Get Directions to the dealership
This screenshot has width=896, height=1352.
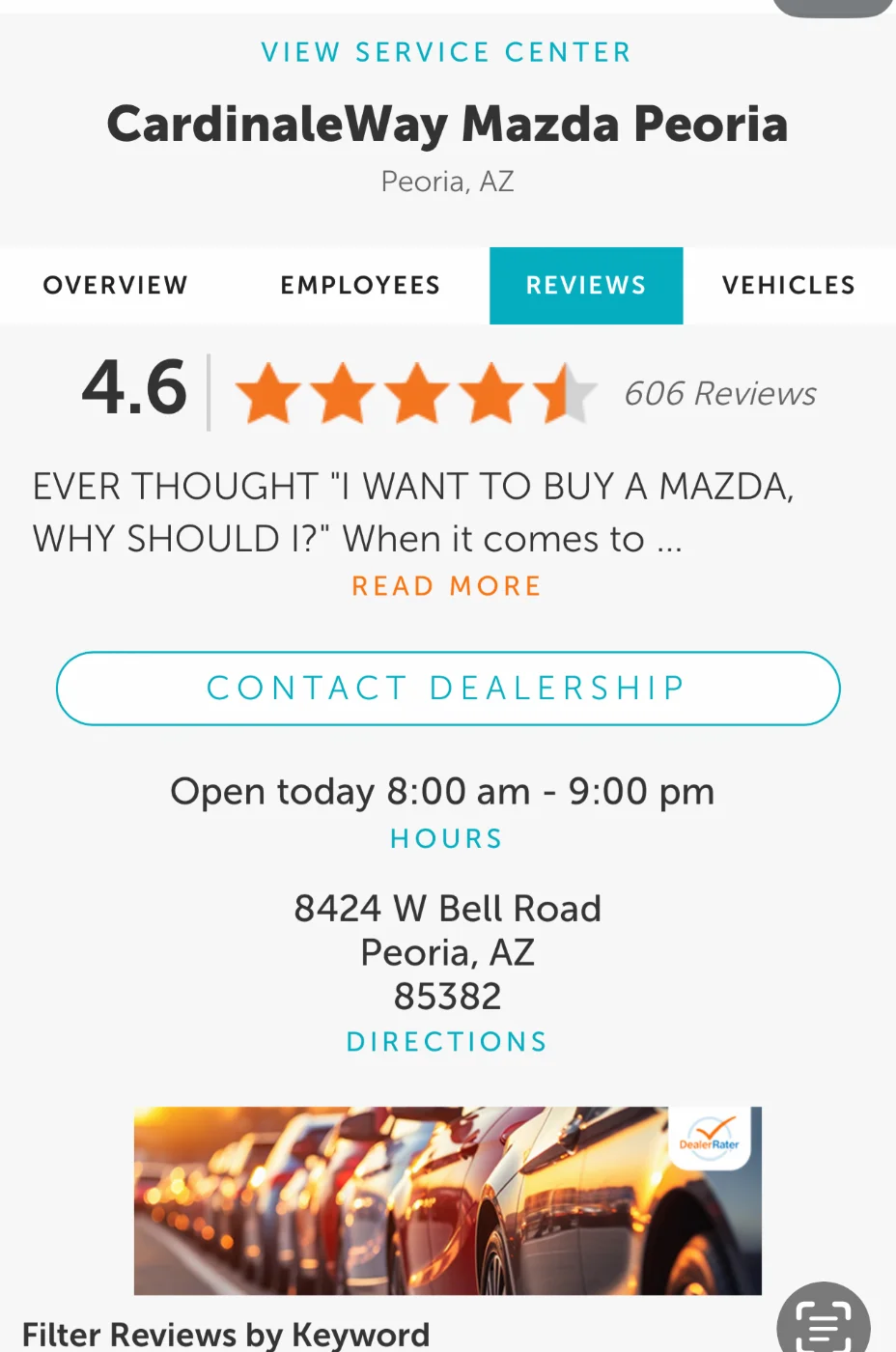coord(447,1042)
